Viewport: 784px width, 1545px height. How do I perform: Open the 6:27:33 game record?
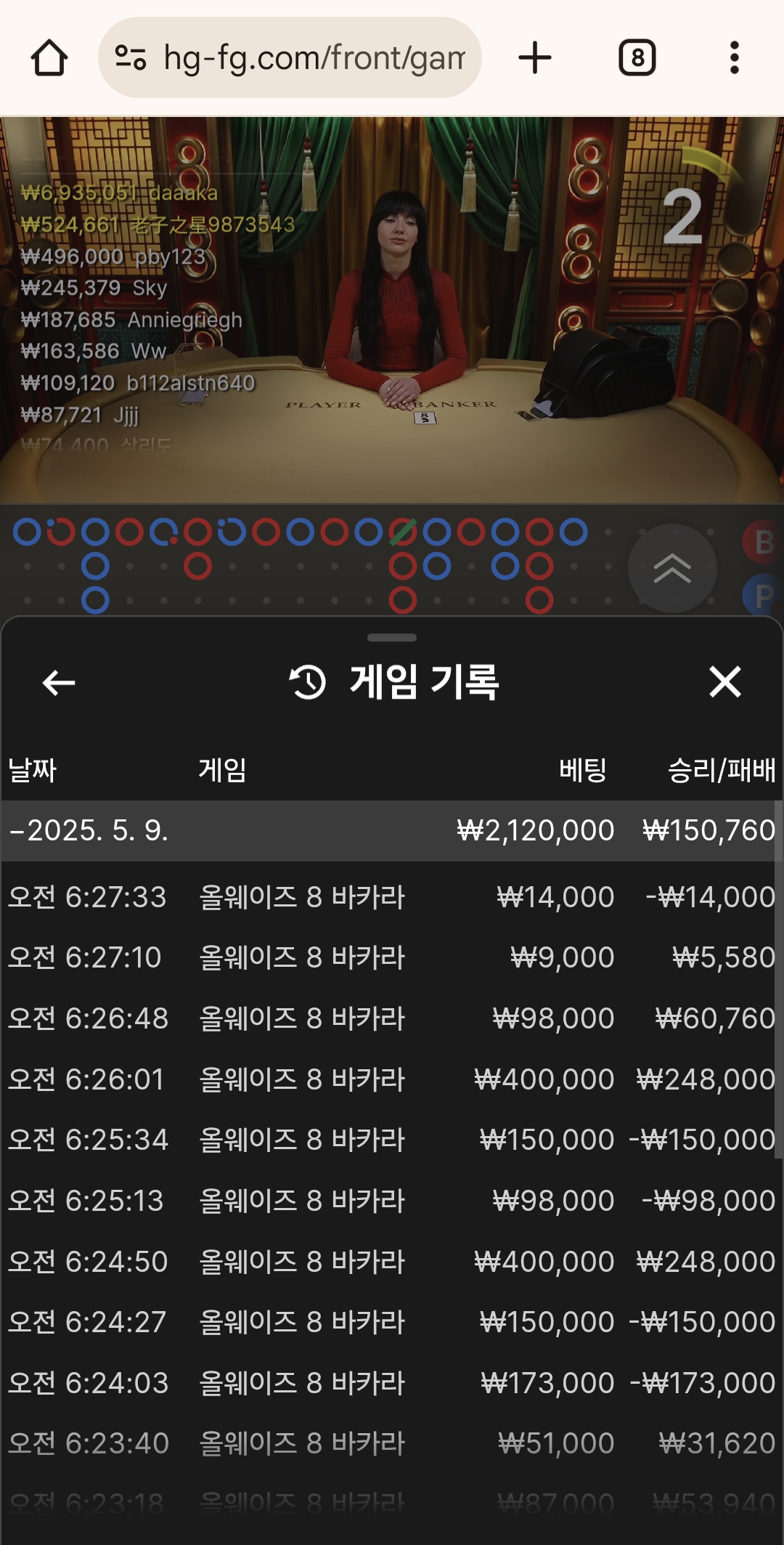(x=392, y=897)
